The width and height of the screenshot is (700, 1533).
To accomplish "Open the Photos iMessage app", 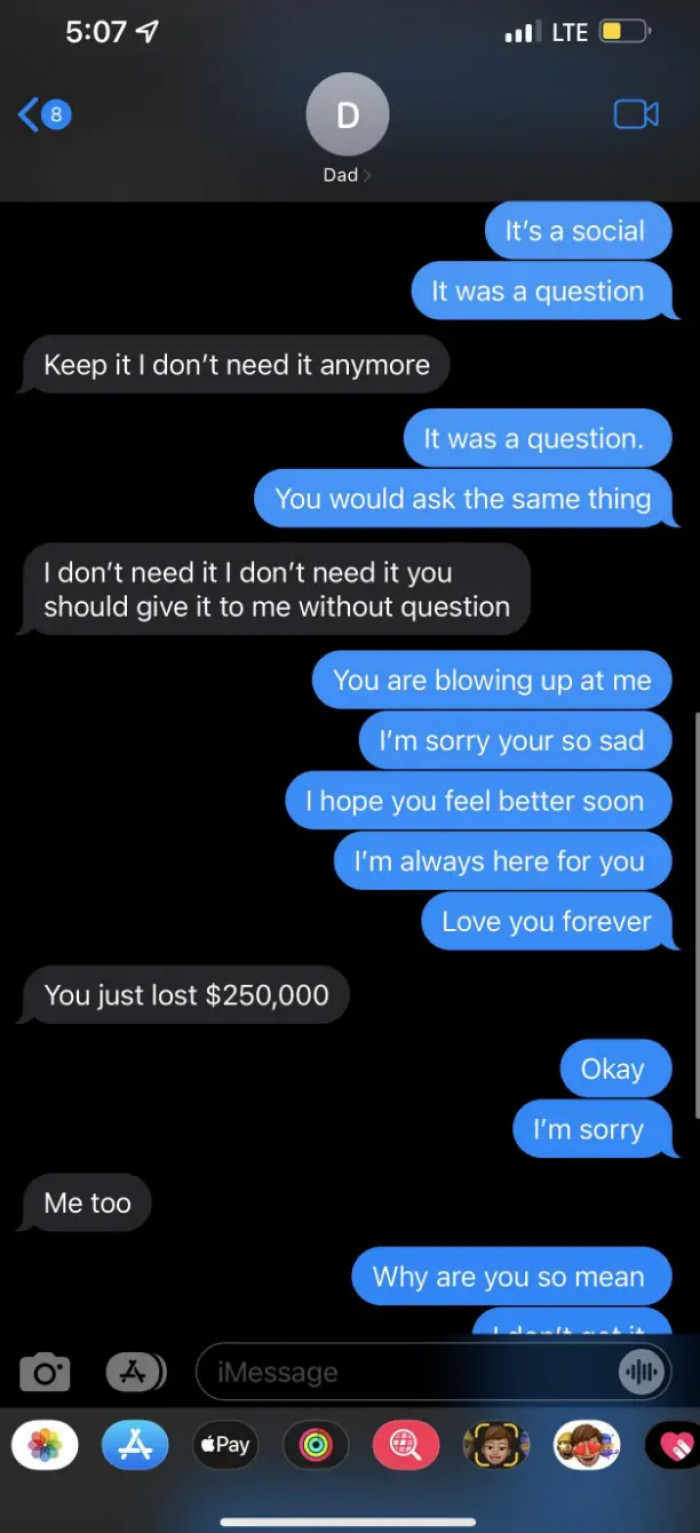I will (45, 1445).
